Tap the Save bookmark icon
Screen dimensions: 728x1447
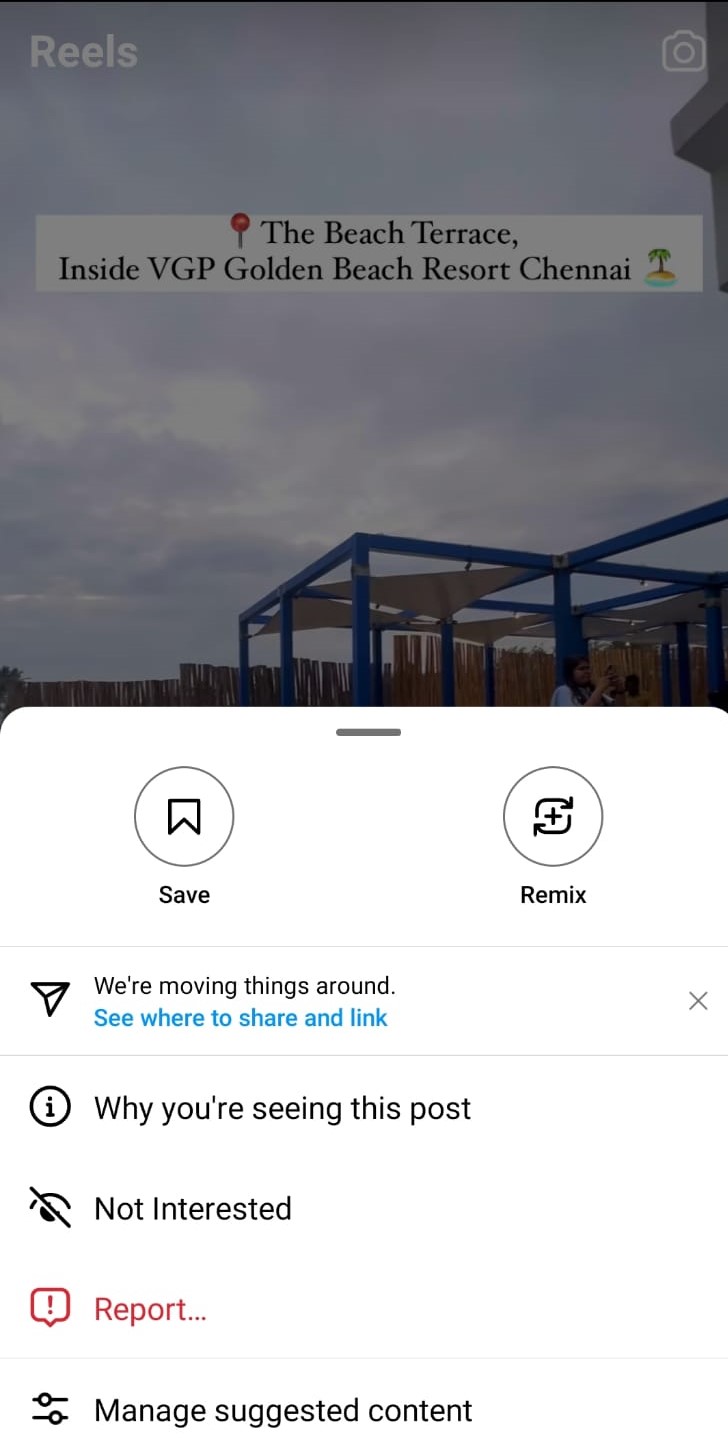(x=184, y=816)
